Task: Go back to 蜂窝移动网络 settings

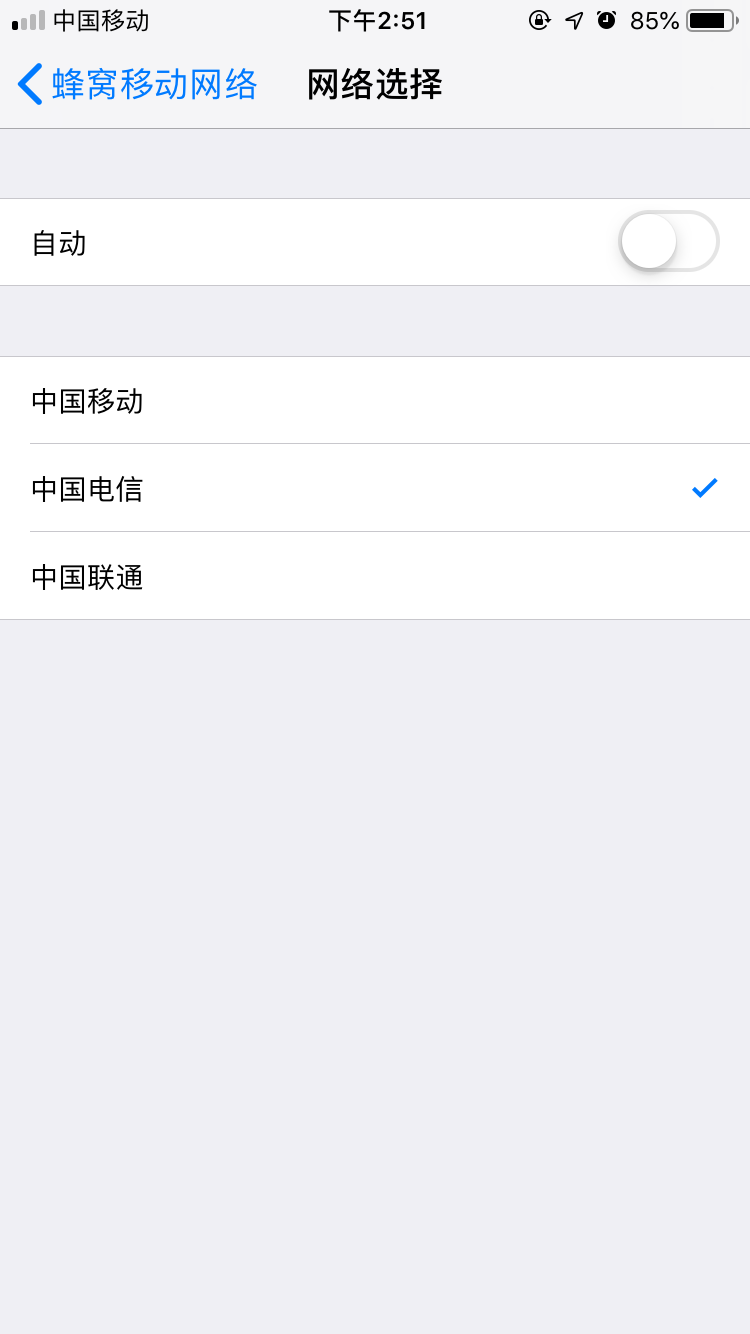Action: 138,85
